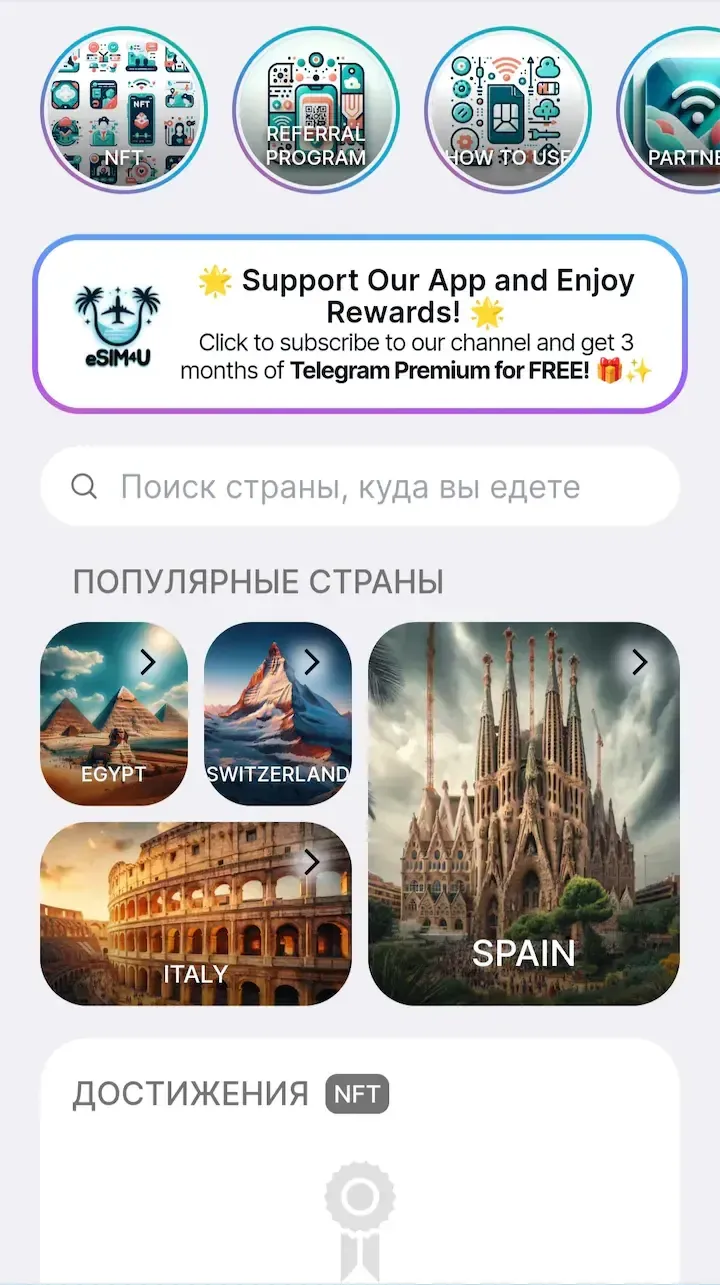Expand the Spain card chevron arrow
Screen dimensions: 720x1285
tap(639, 661)
